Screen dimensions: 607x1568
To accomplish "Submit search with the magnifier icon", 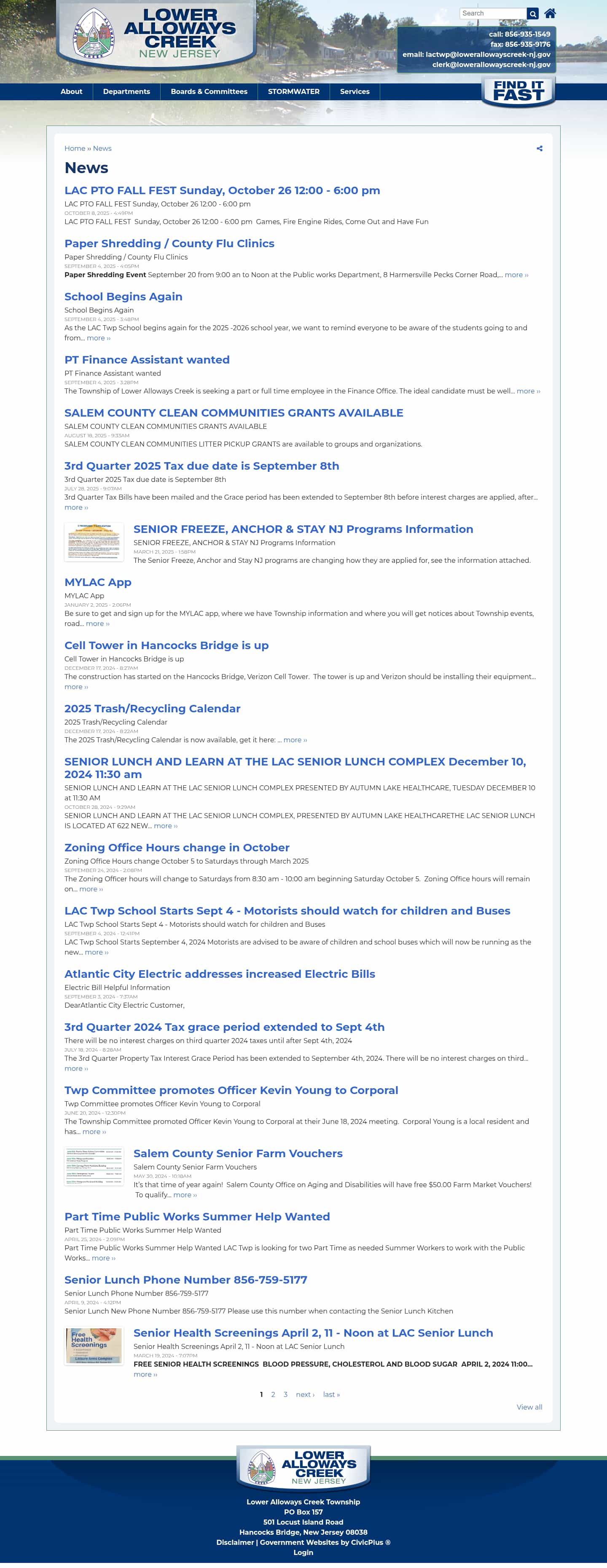I will coord(532,13).
